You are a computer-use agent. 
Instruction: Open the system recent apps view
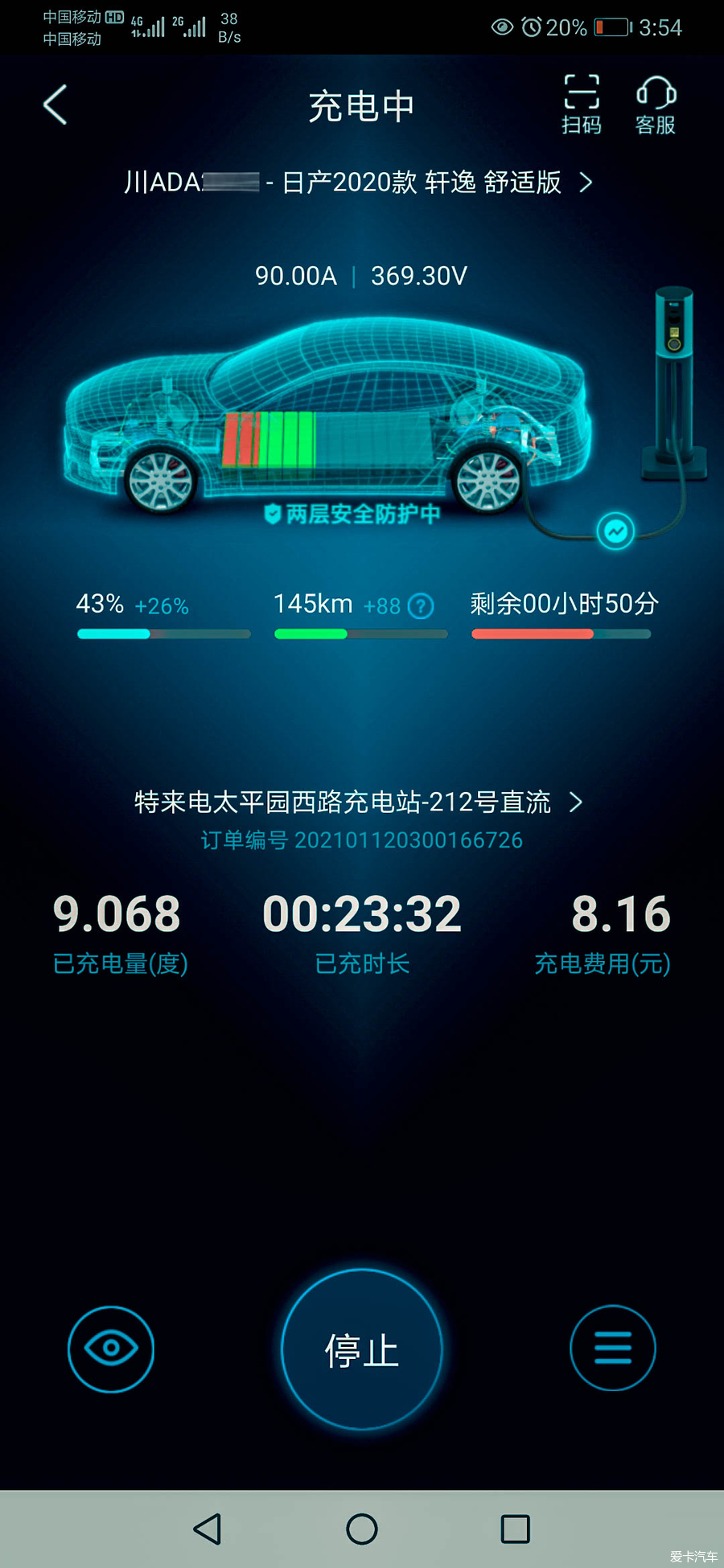click(515, 1529)
